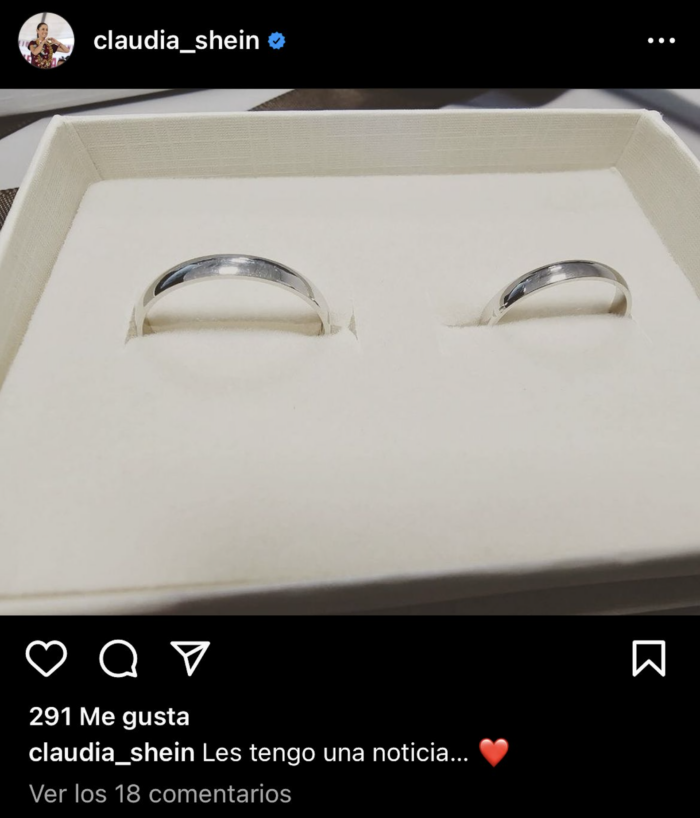
Task: Tap claudia_shein's username in the caption
Action: 111,753
